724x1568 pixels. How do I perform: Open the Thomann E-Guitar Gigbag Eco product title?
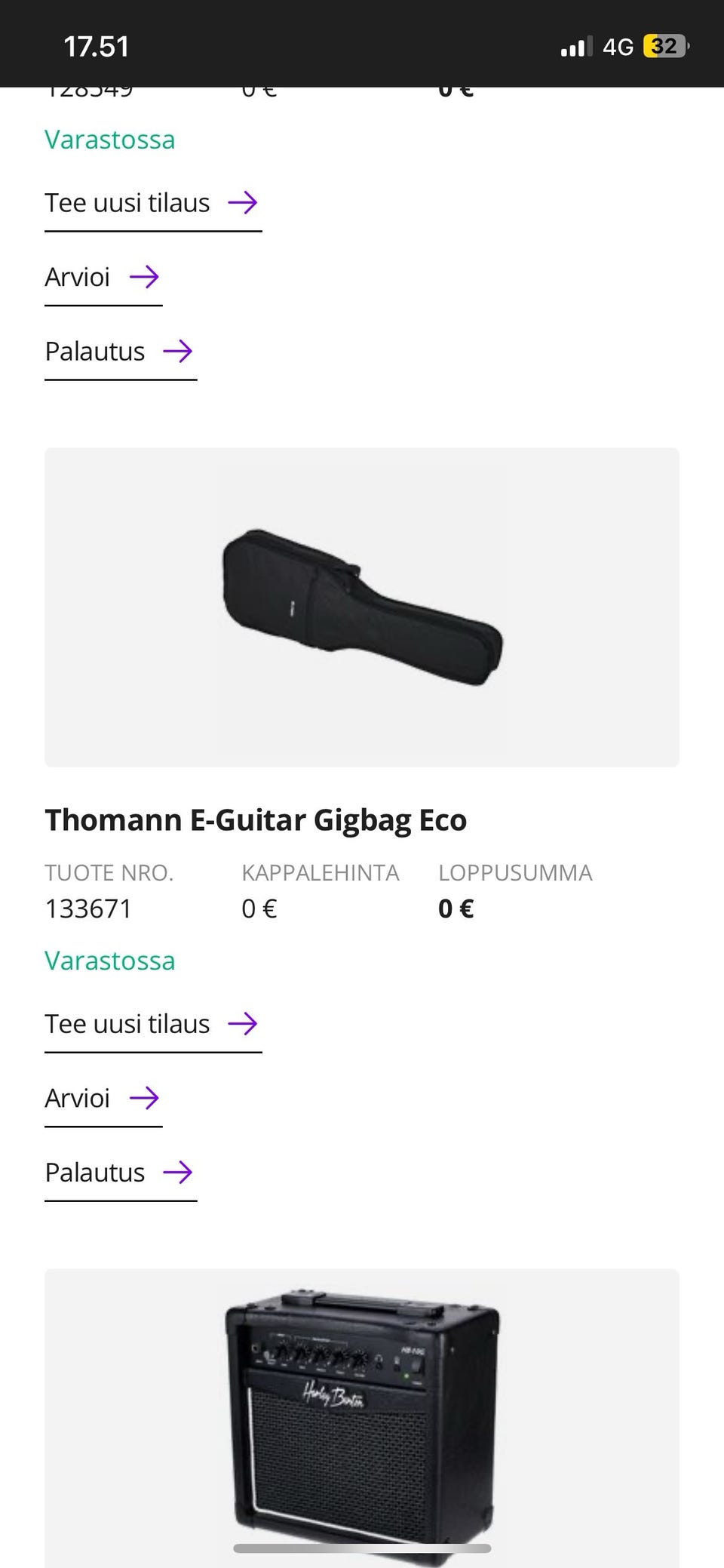pyautogui.click(x=256, y=819)
